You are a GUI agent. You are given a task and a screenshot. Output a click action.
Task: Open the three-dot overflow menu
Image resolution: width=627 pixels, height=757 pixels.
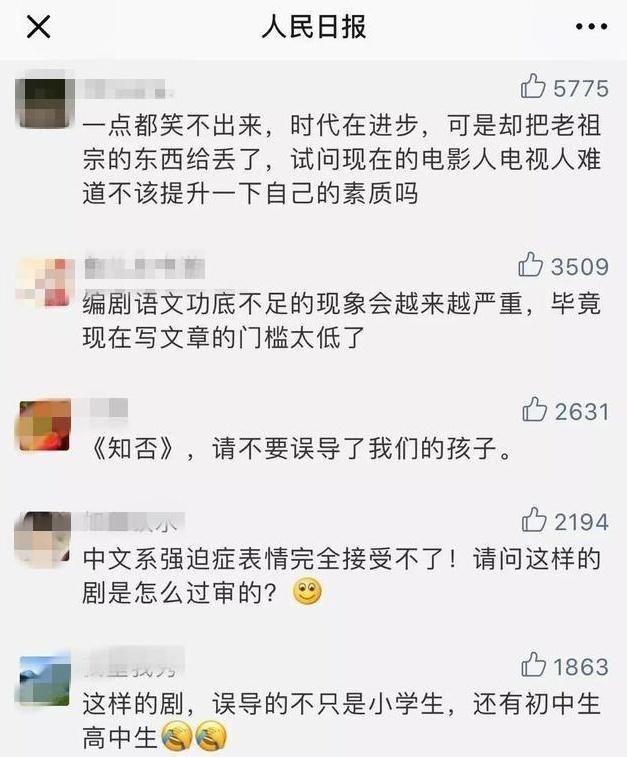[590, 27]
